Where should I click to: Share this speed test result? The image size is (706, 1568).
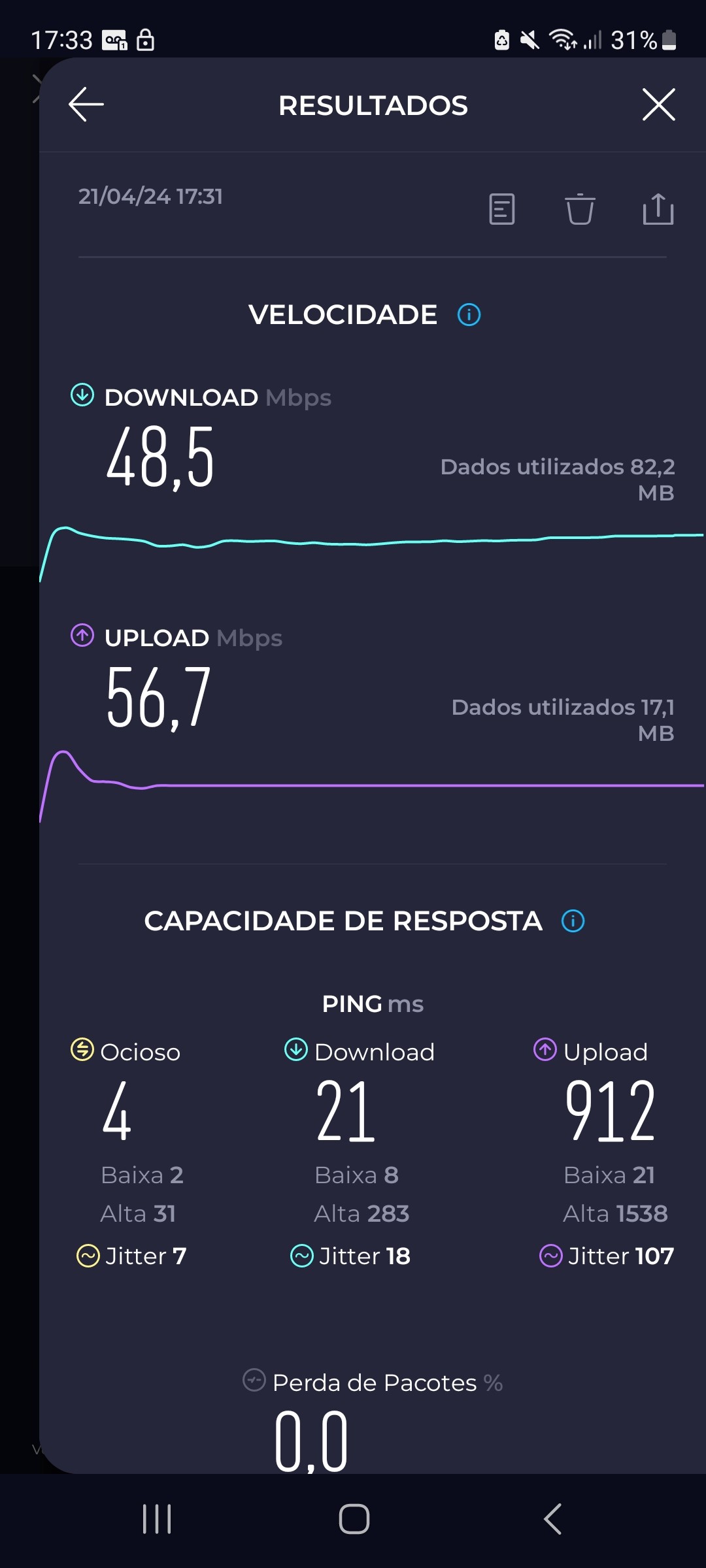click(658, 209)
